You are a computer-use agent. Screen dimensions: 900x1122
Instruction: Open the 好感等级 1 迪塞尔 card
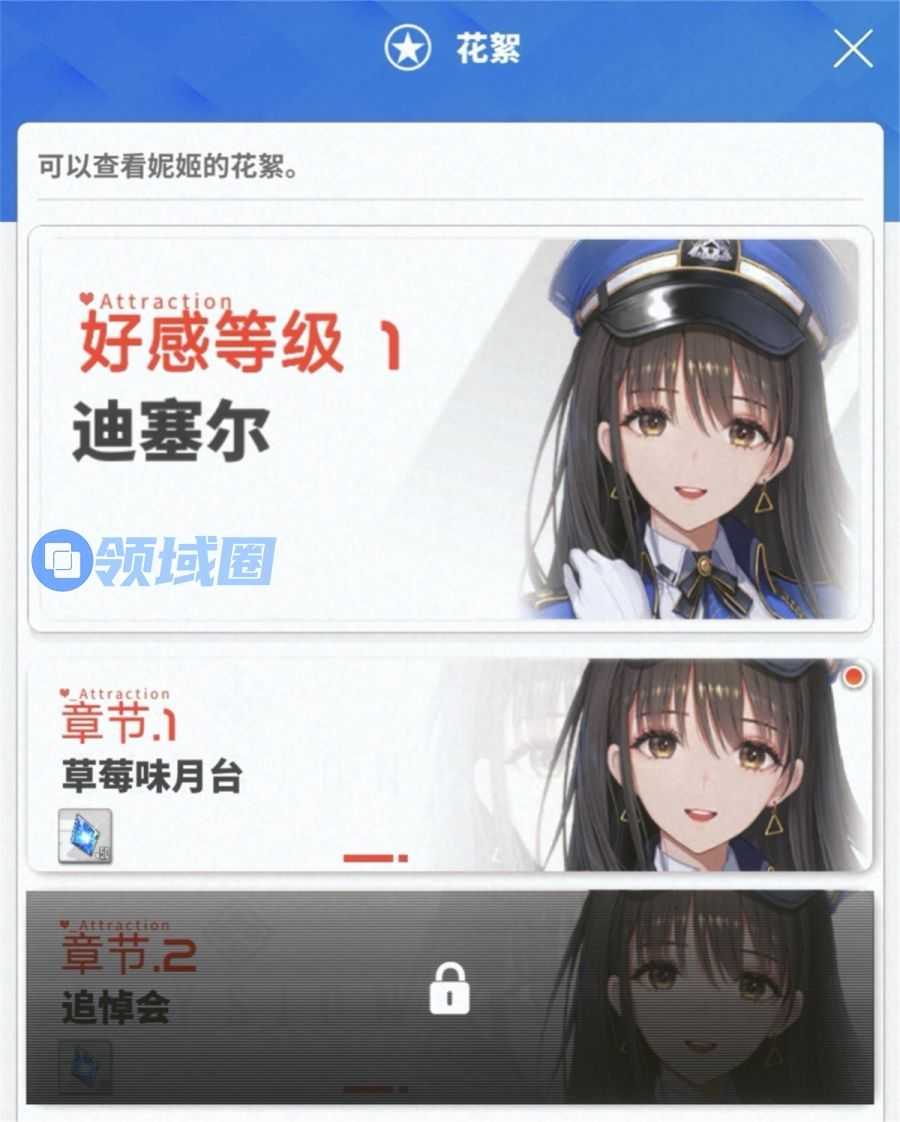tap(450, 430)
